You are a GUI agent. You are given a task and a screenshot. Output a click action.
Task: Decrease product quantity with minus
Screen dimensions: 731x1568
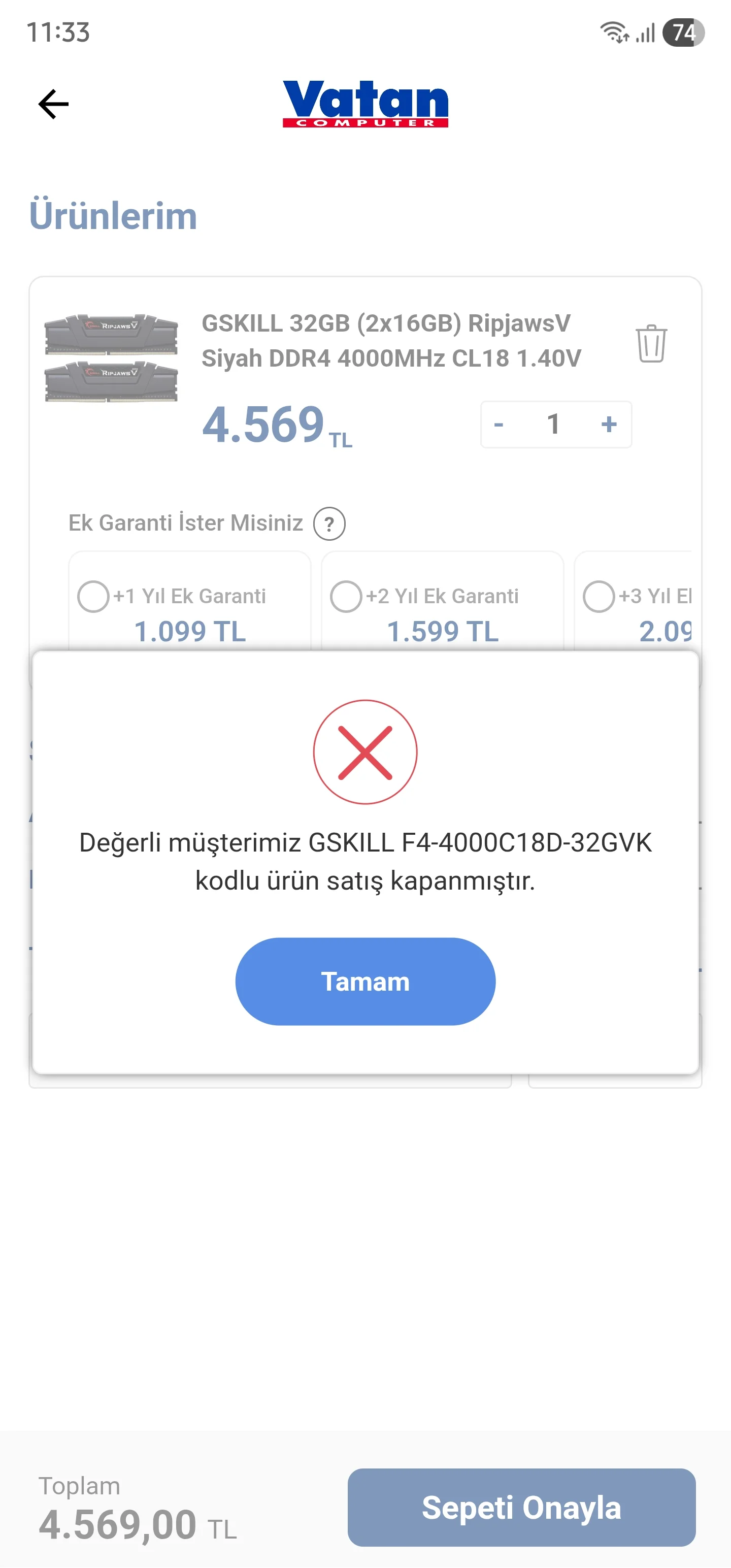pos(499,424)
